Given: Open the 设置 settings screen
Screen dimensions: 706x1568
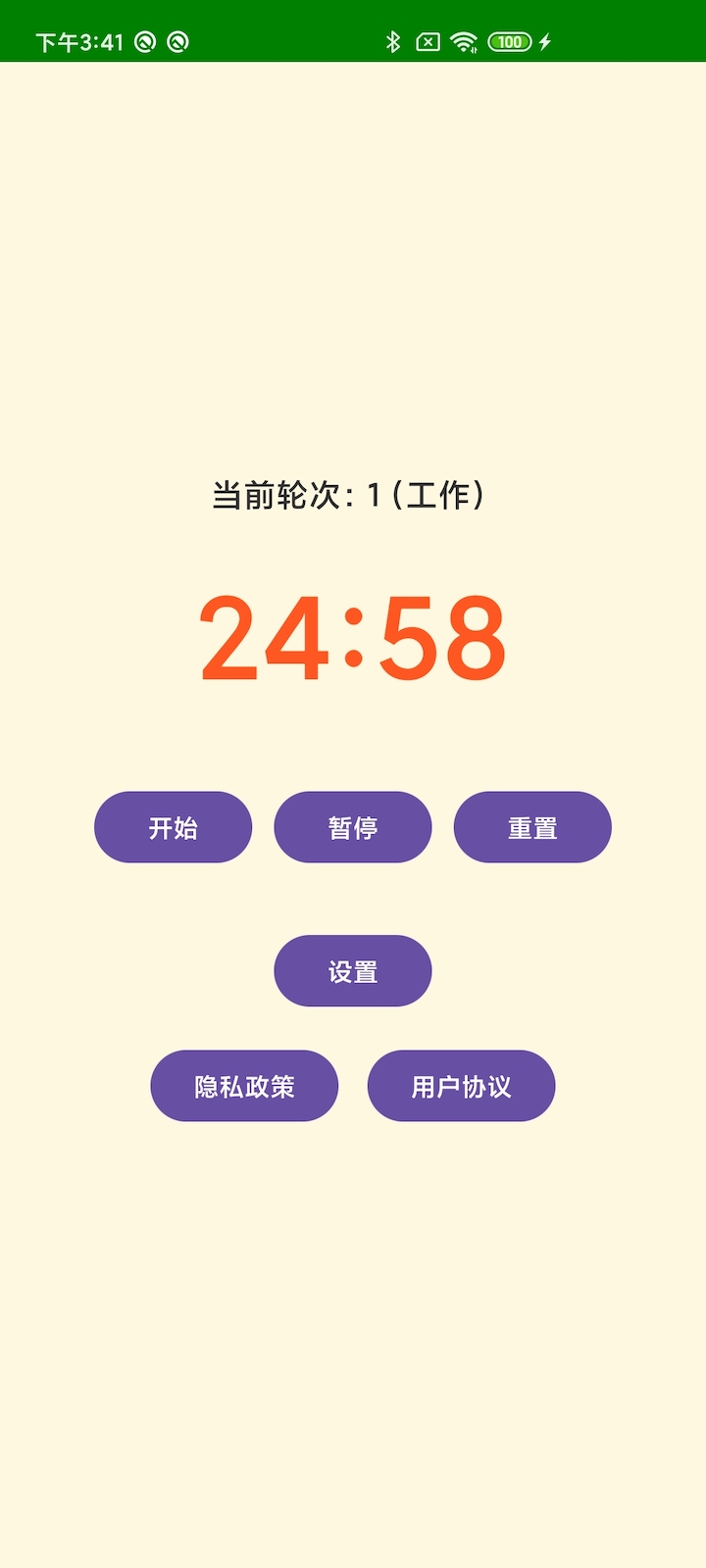Looking at the screenshot, I should 352,970.
